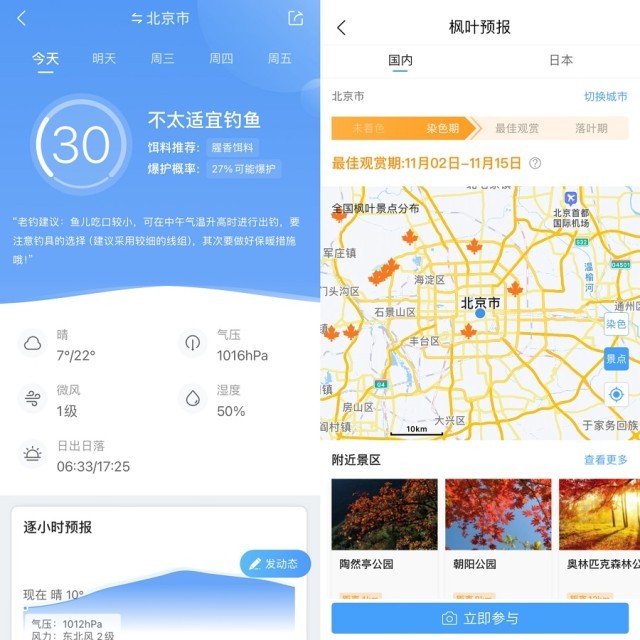Tap the 发动态 floating button
Screen dimensions: 640x640
coord(275,564)
